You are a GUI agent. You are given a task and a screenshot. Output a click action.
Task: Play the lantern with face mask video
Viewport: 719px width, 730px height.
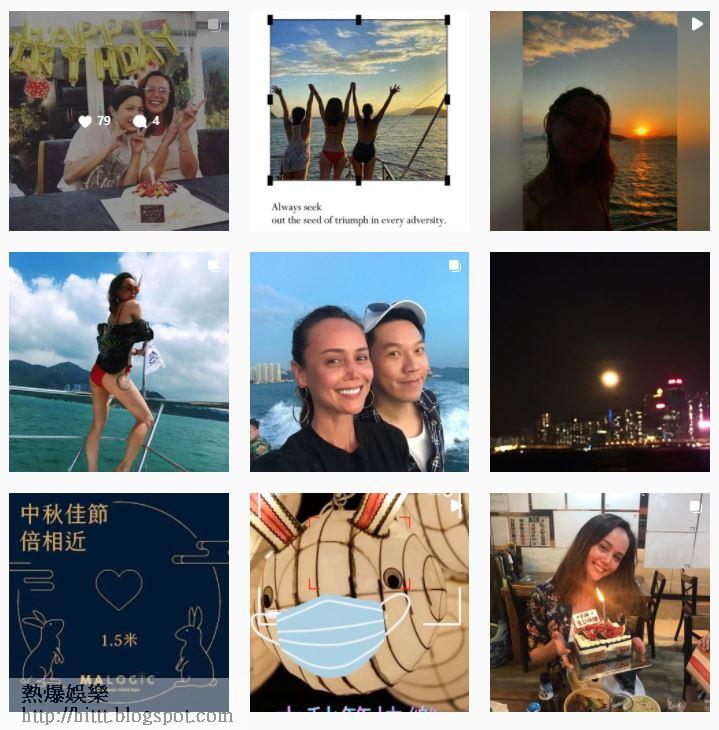359,601
